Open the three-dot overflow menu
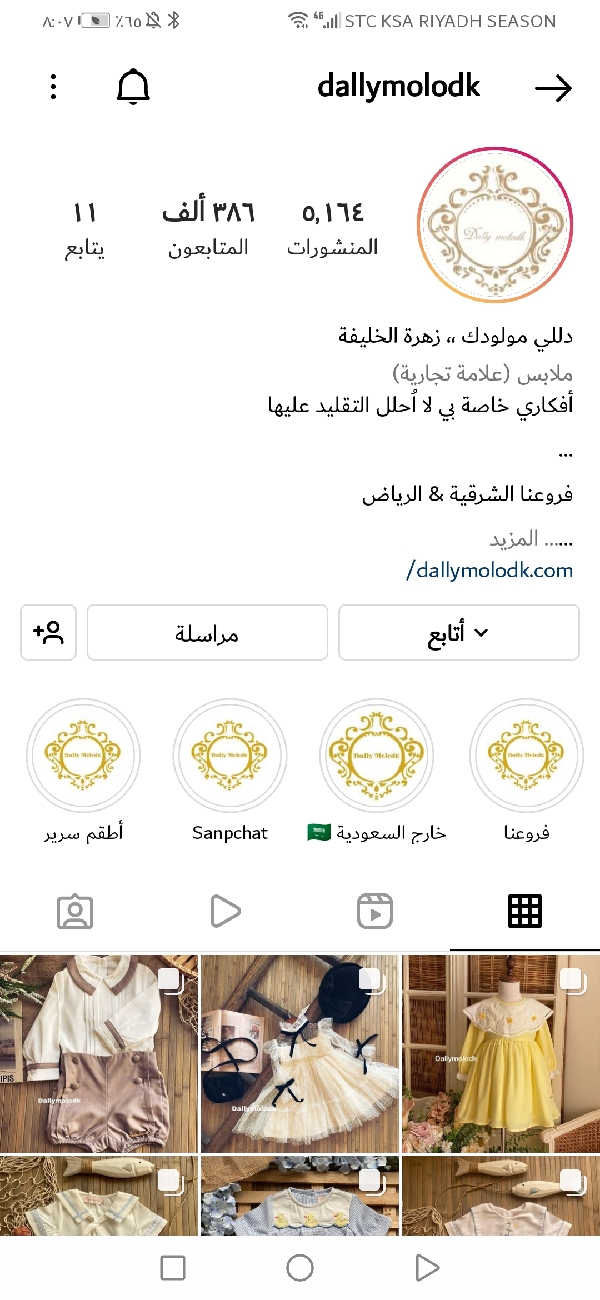This screenshot has height=1300, width=600. tap(54, 87)
